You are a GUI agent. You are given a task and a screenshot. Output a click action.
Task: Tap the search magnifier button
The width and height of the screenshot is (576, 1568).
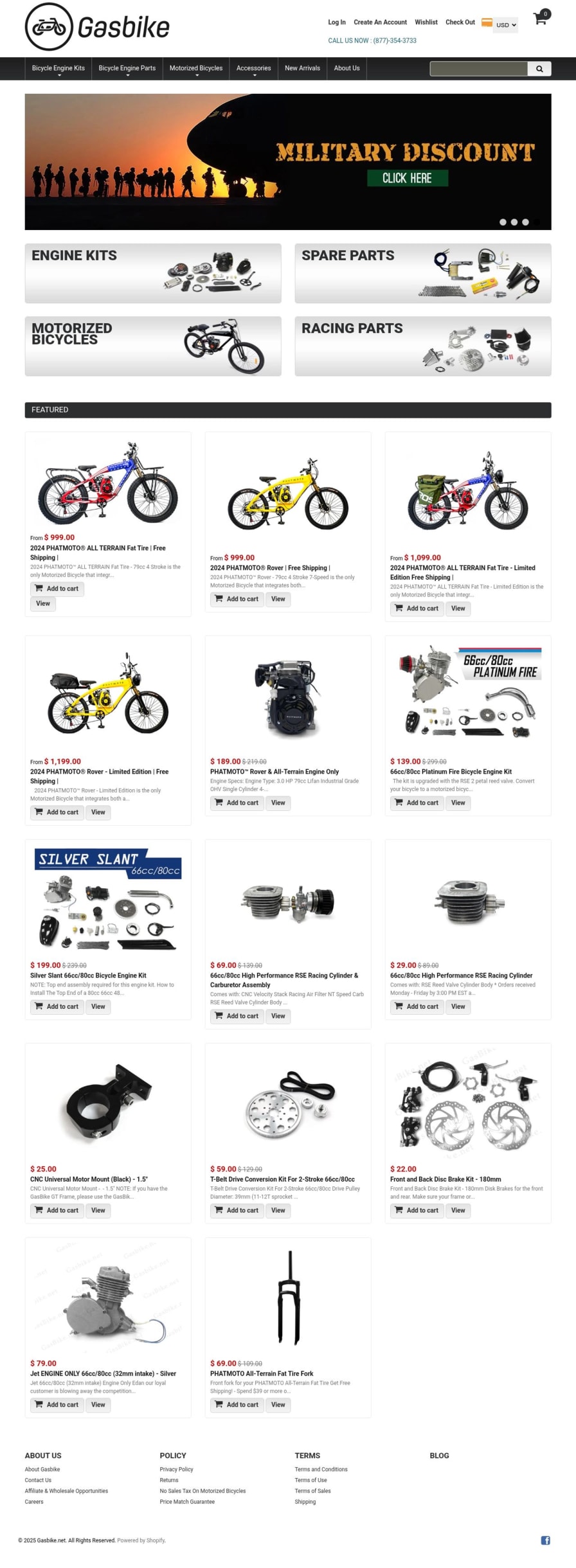539,69
